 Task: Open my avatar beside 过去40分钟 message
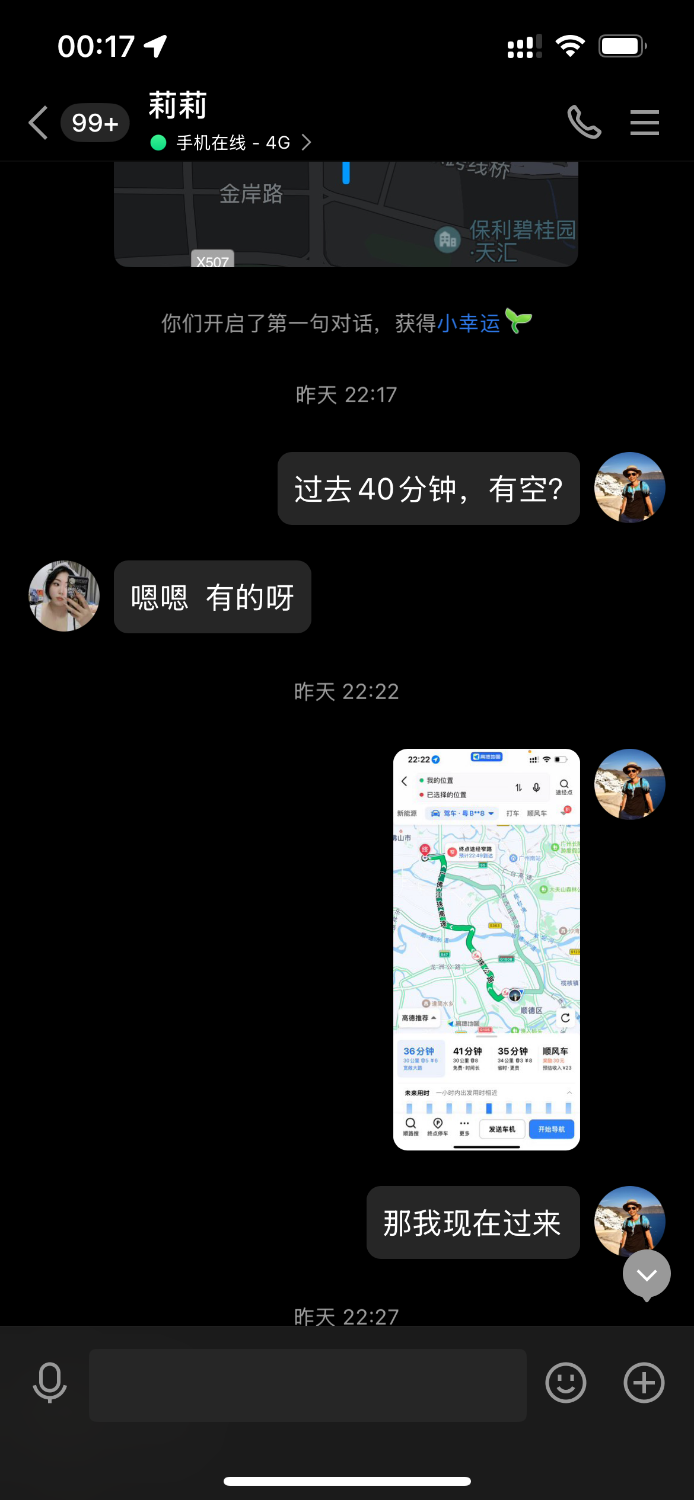pos(629,488)
